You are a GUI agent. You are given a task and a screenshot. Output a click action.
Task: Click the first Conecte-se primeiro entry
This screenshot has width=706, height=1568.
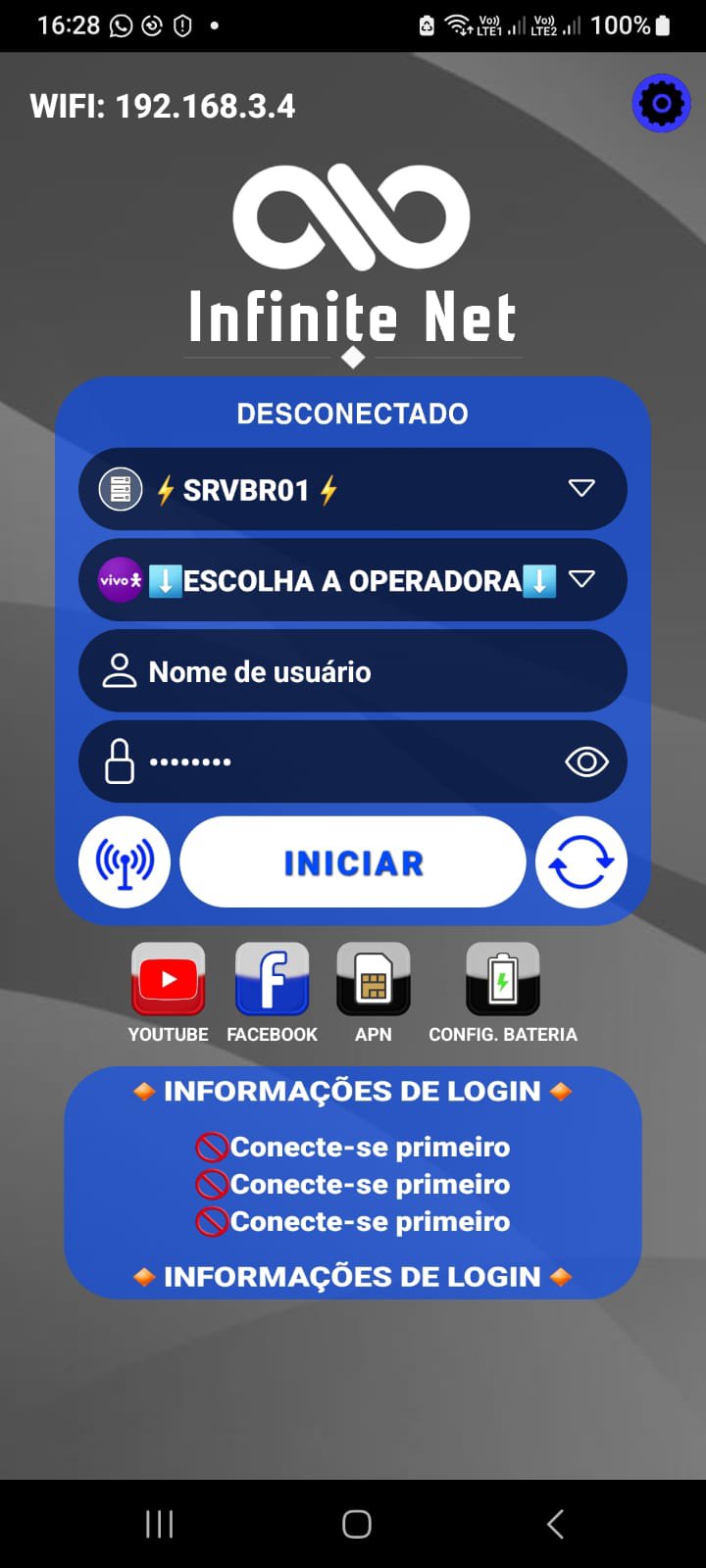[353, 1147]
